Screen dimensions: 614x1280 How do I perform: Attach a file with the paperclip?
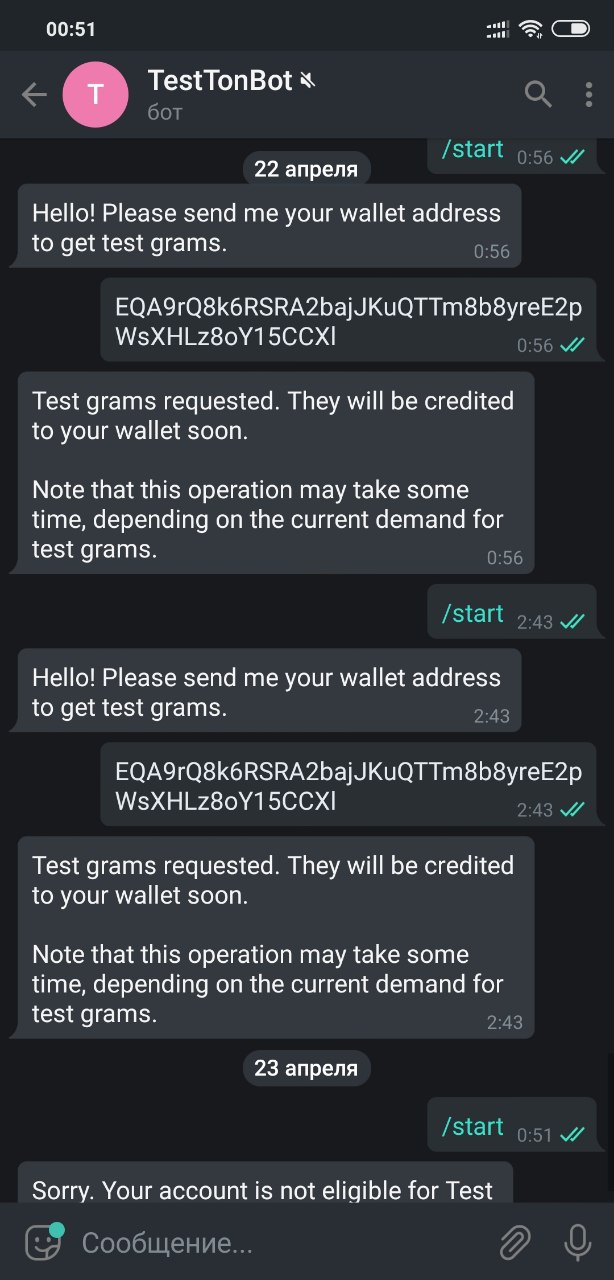[514, 1244]
